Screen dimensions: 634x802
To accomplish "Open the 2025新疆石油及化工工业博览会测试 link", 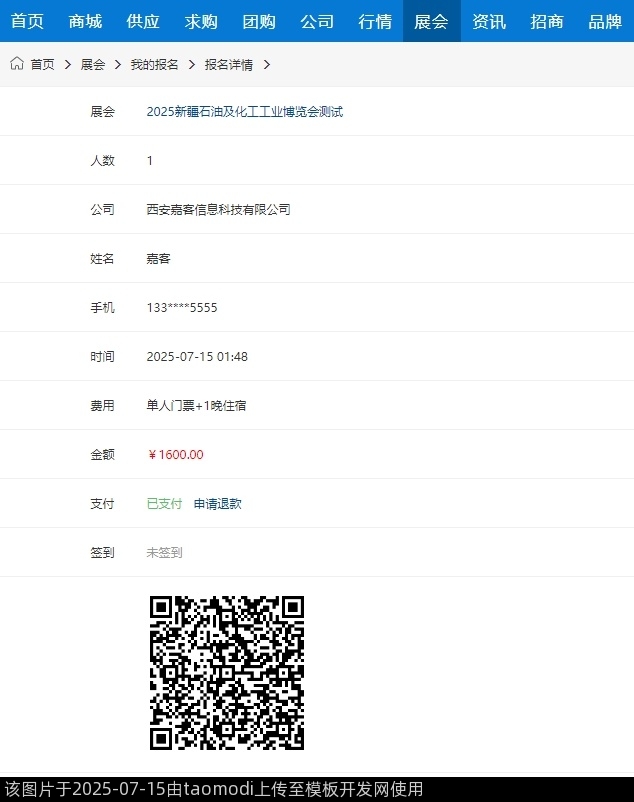I will click(x=244, y=111).
